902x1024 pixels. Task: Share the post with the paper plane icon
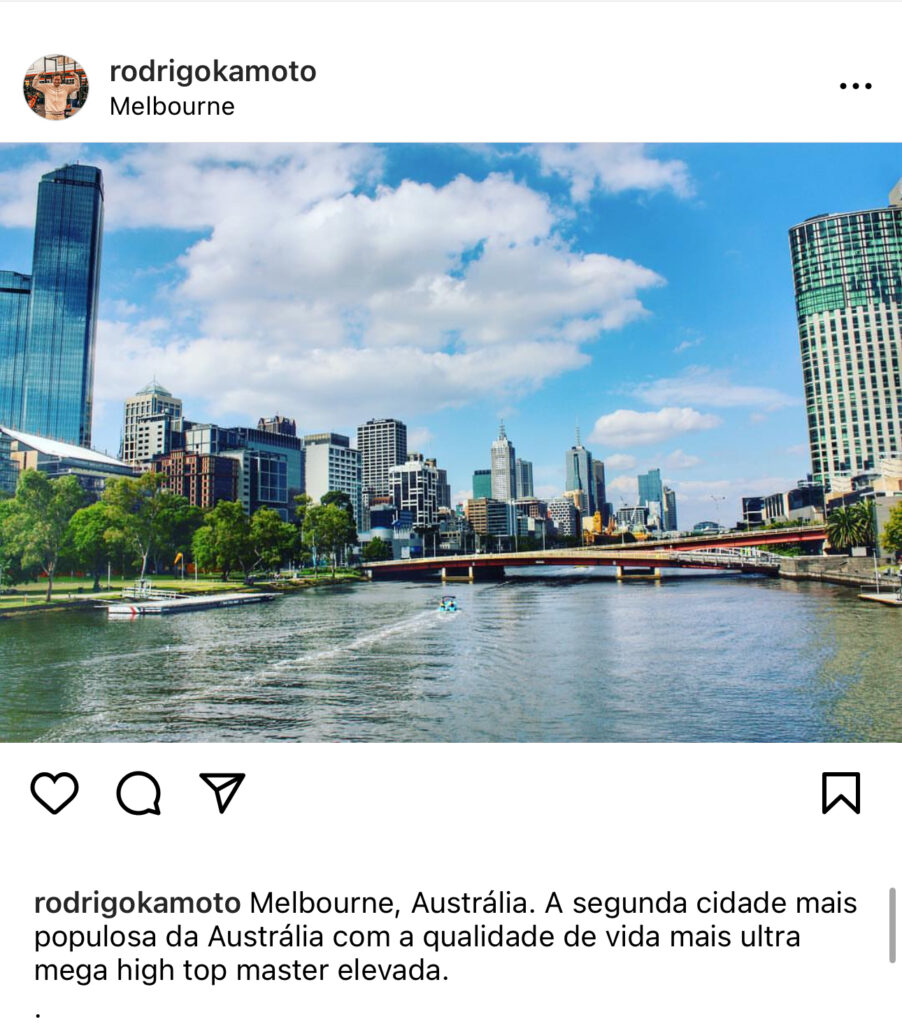click(222, 792)
